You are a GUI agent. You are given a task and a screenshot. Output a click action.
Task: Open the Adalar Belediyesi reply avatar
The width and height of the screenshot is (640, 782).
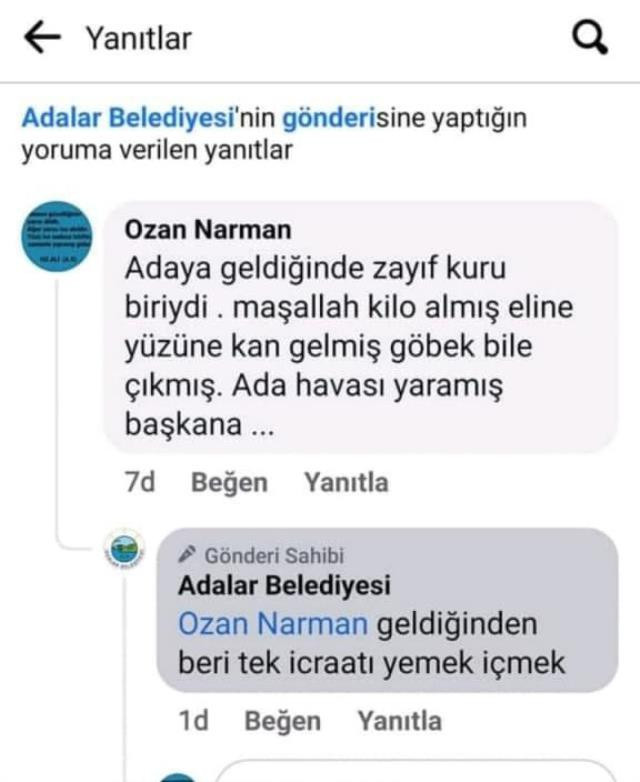125,553
